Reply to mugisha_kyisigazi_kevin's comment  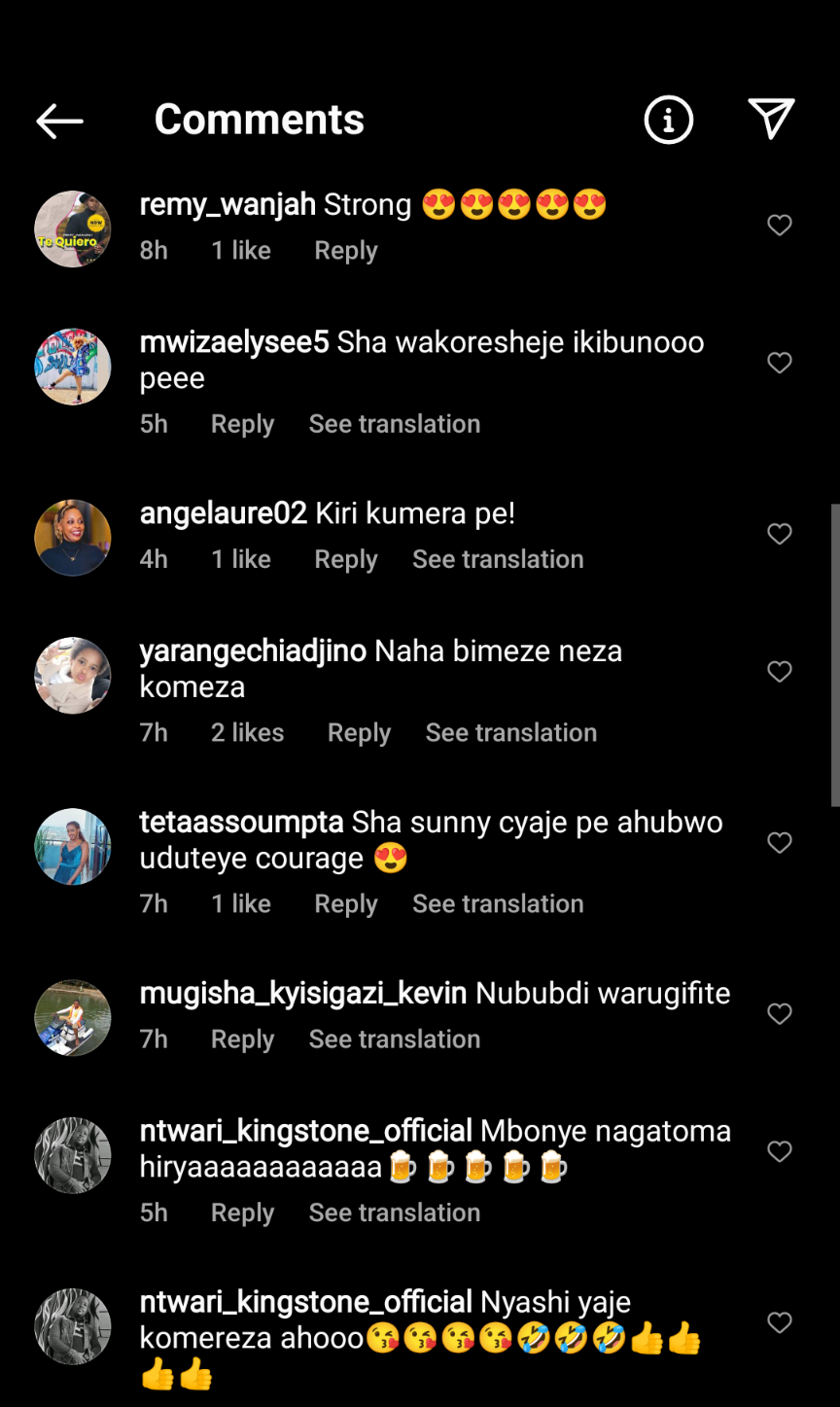coord(242,1039)
